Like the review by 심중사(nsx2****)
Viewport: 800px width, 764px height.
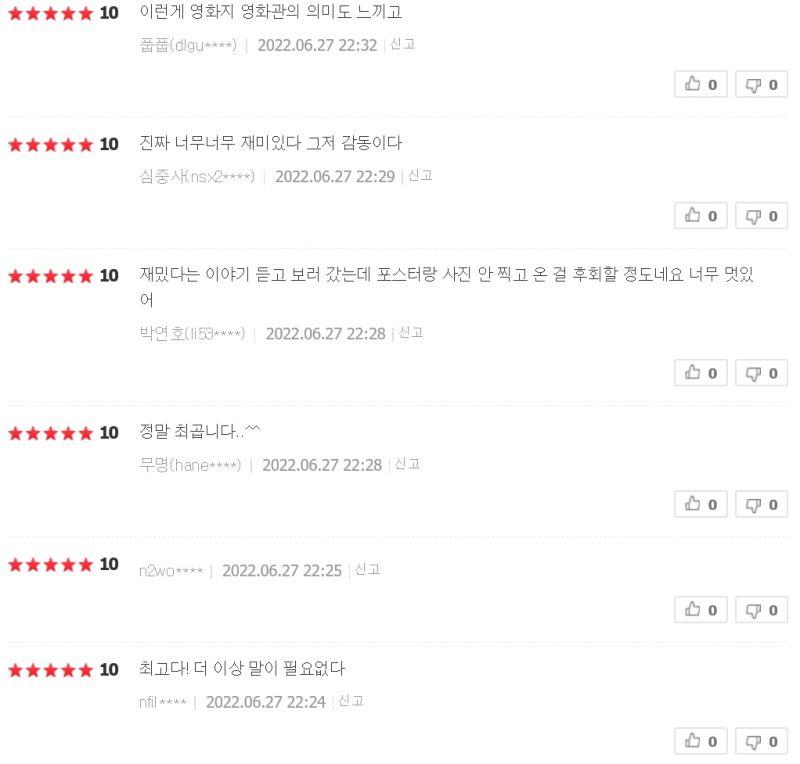701,216
